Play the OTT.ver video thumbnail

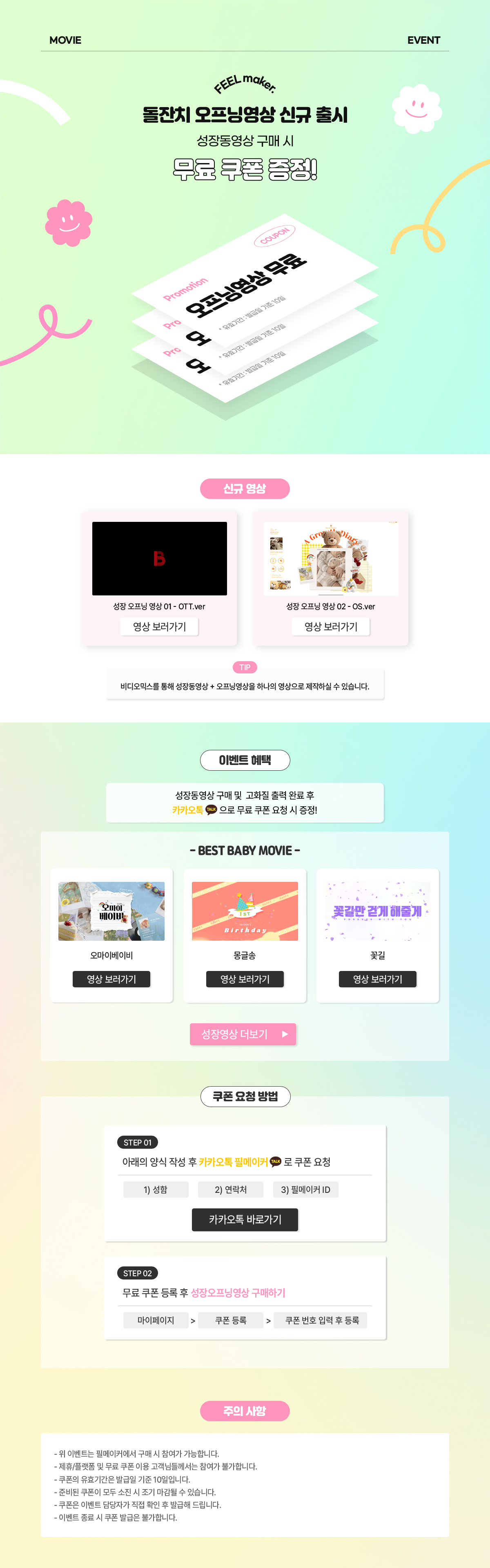tap(159, 558)
